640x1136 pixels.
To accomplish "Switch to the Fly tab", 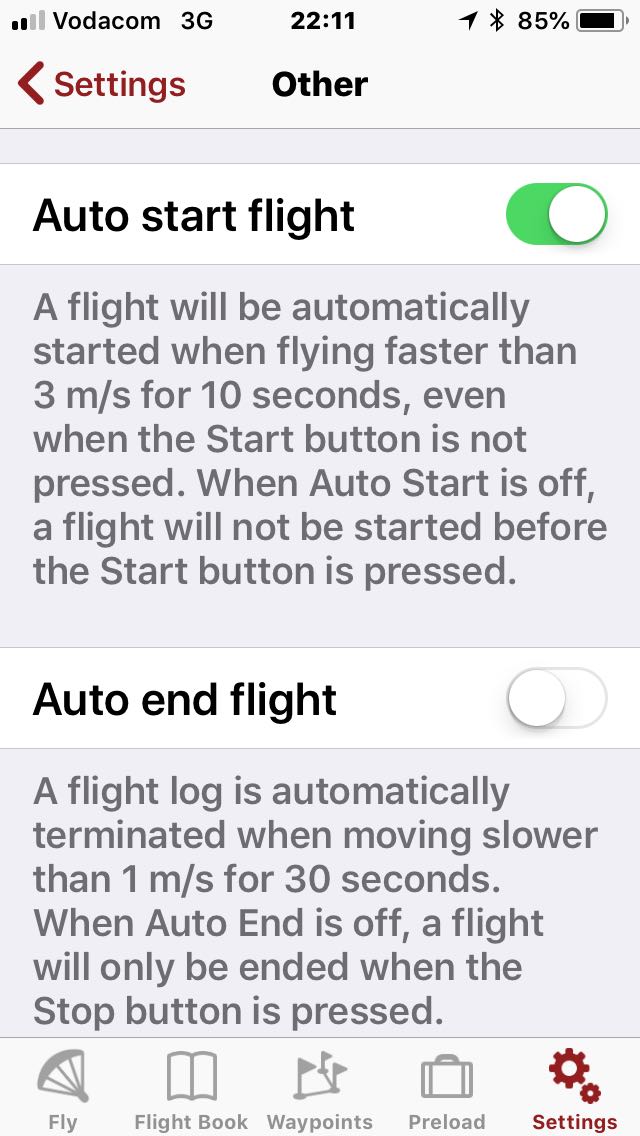I will (x=63, y=1090).
